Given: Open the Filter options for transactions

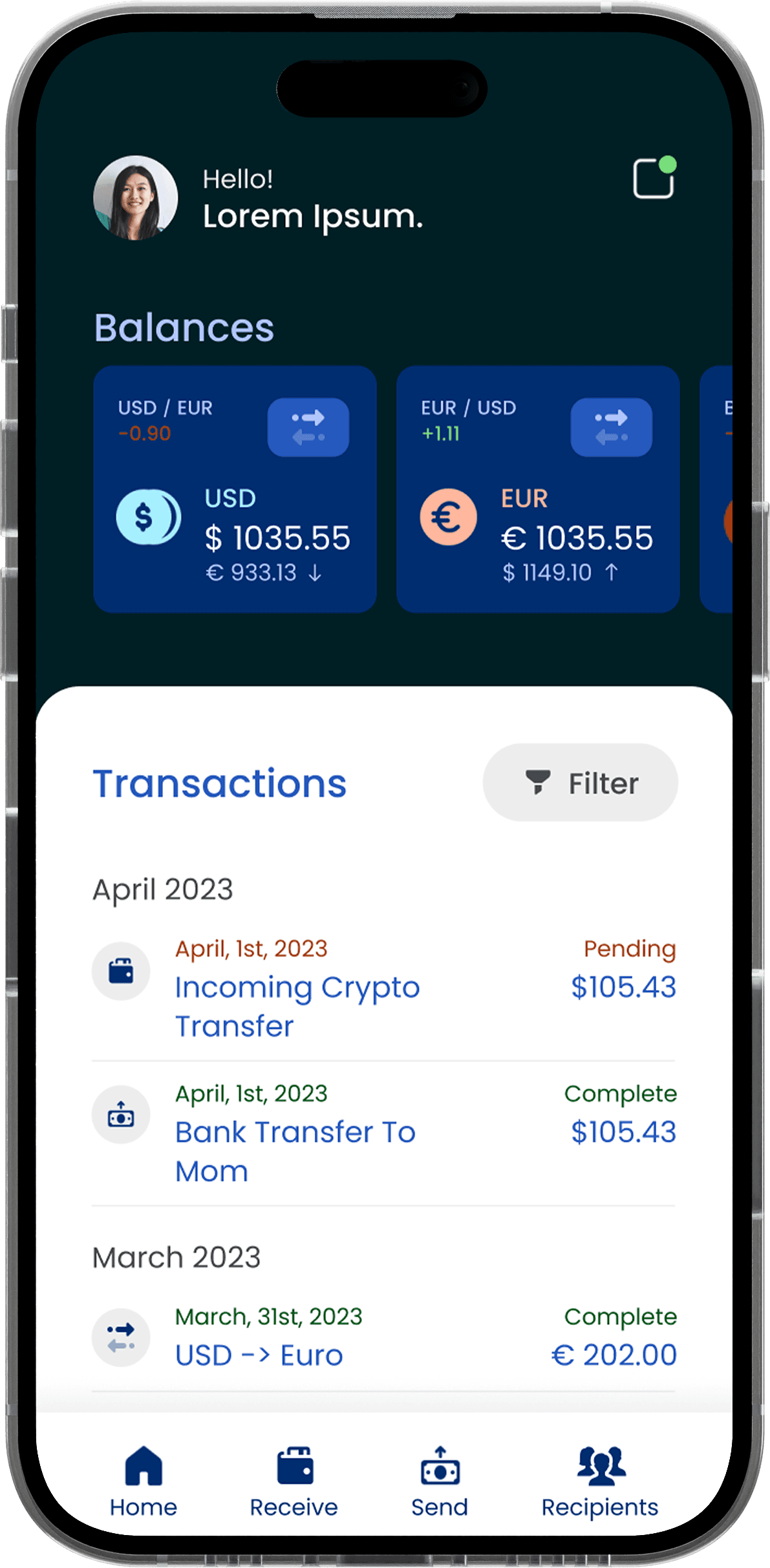Looking at the screenshot, I should tap(580, 782).
